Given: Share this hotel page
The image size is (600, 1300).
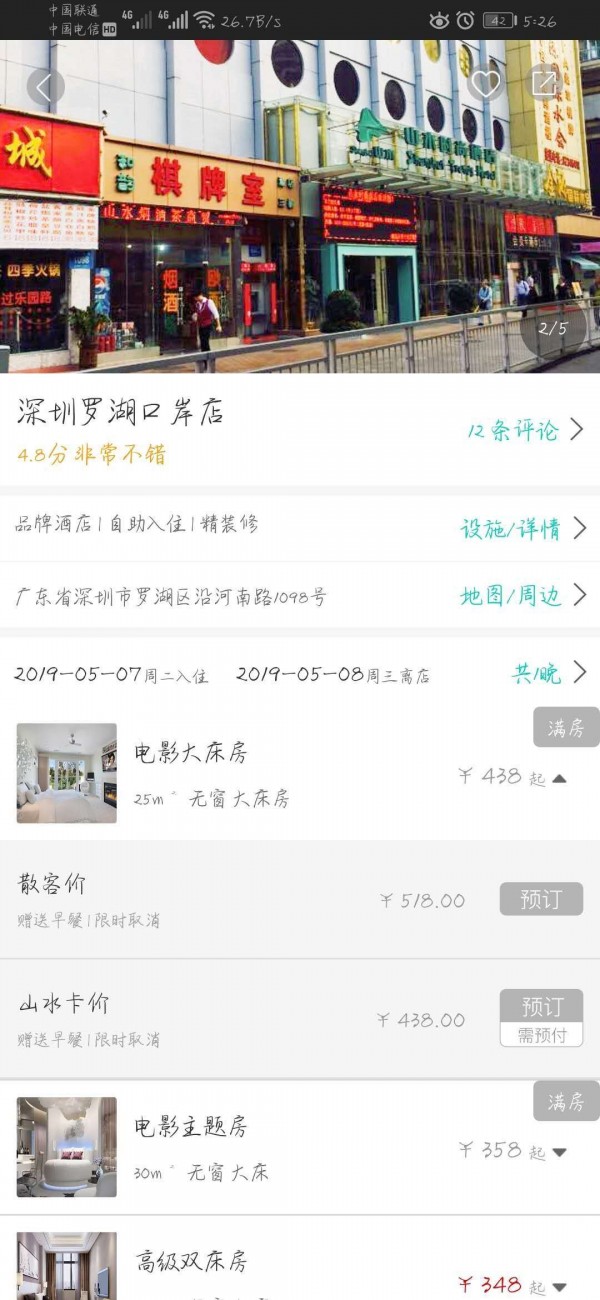Looking at the screenshot, I should click(x=544, y=84).
